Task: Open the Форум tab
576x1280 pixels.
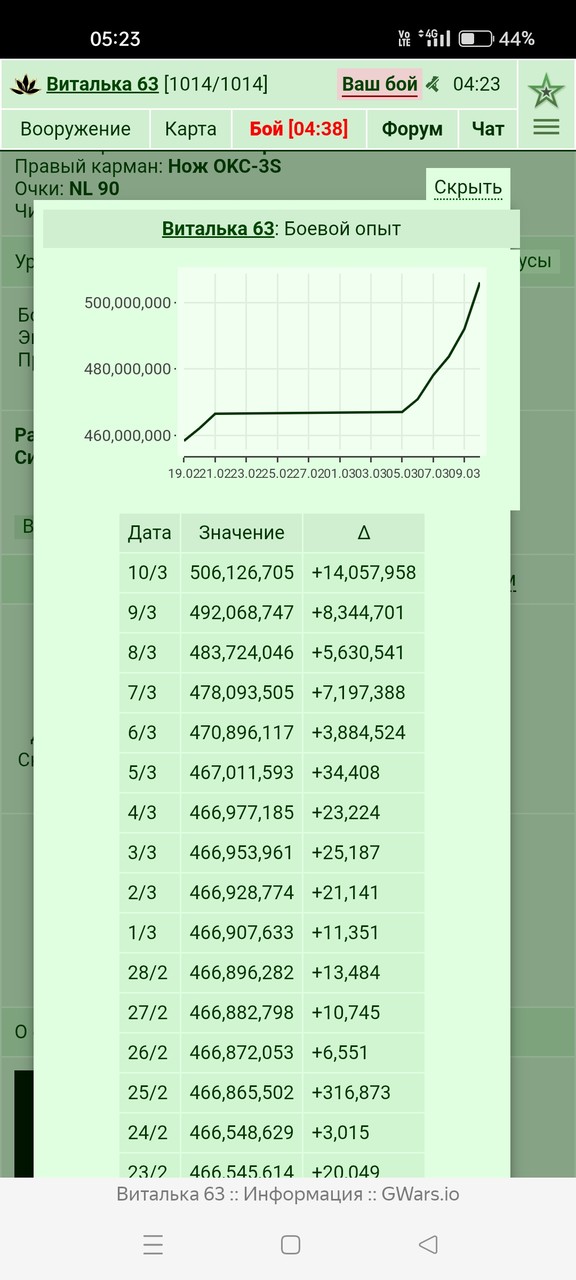Action: pos(412,129)
